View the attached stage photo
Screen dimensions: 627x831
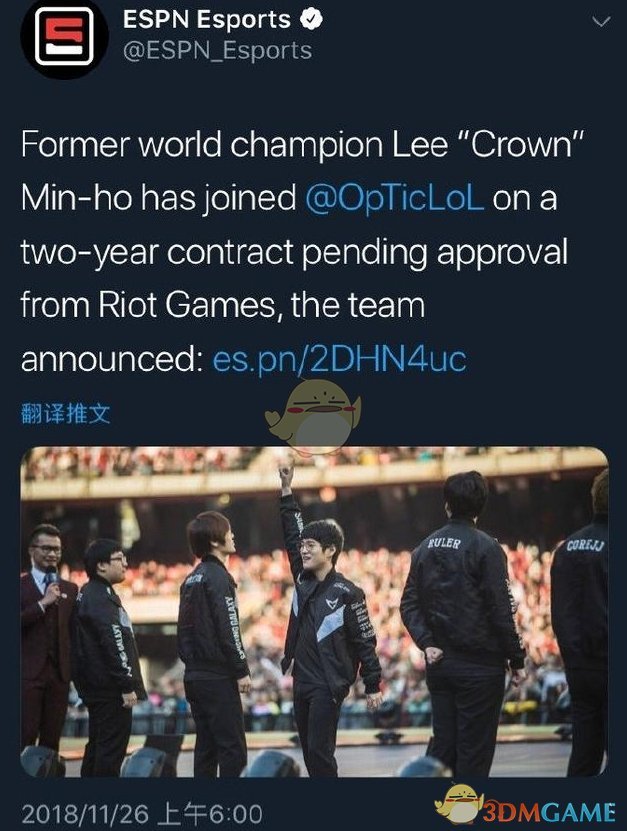(x=314, y=611)
